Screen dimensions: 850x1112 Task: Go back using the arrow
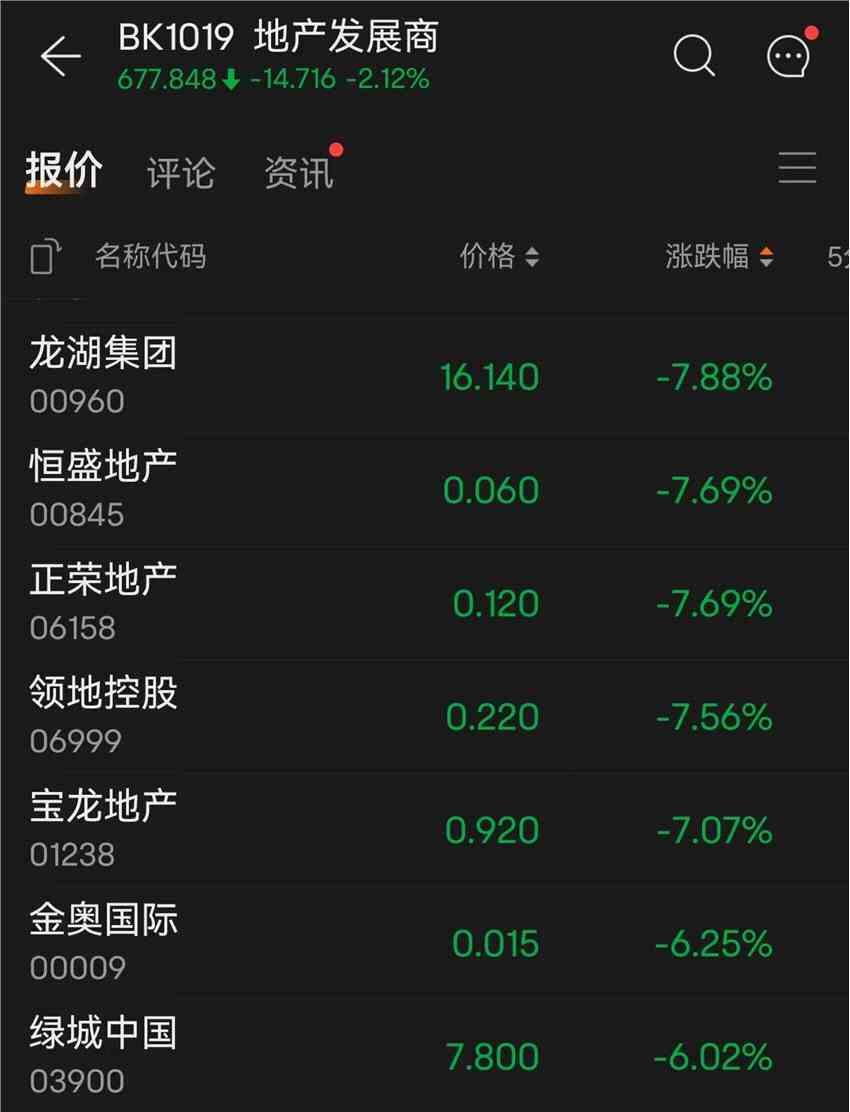point(60,56)
